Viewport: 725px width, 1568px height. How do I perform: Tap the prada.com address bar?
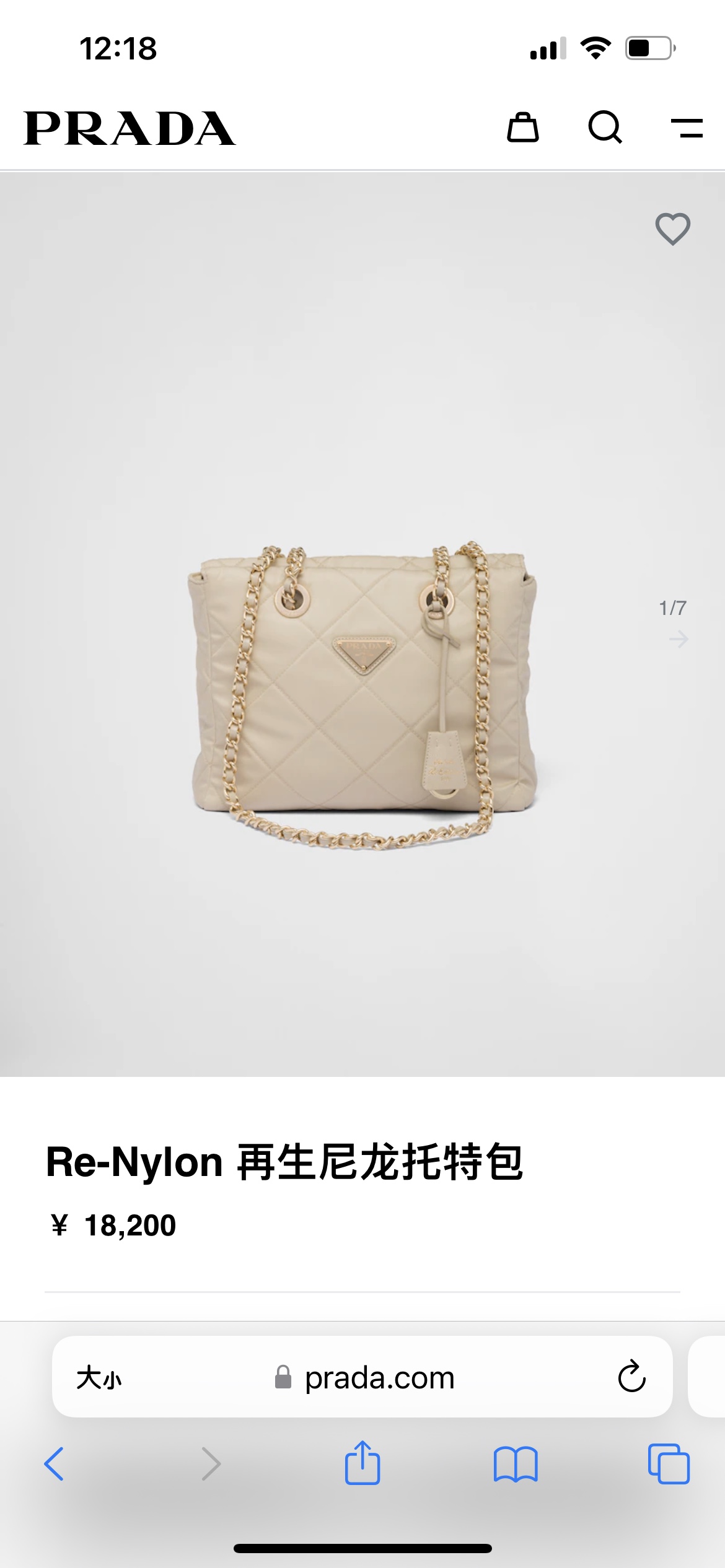coord(364,1378)
